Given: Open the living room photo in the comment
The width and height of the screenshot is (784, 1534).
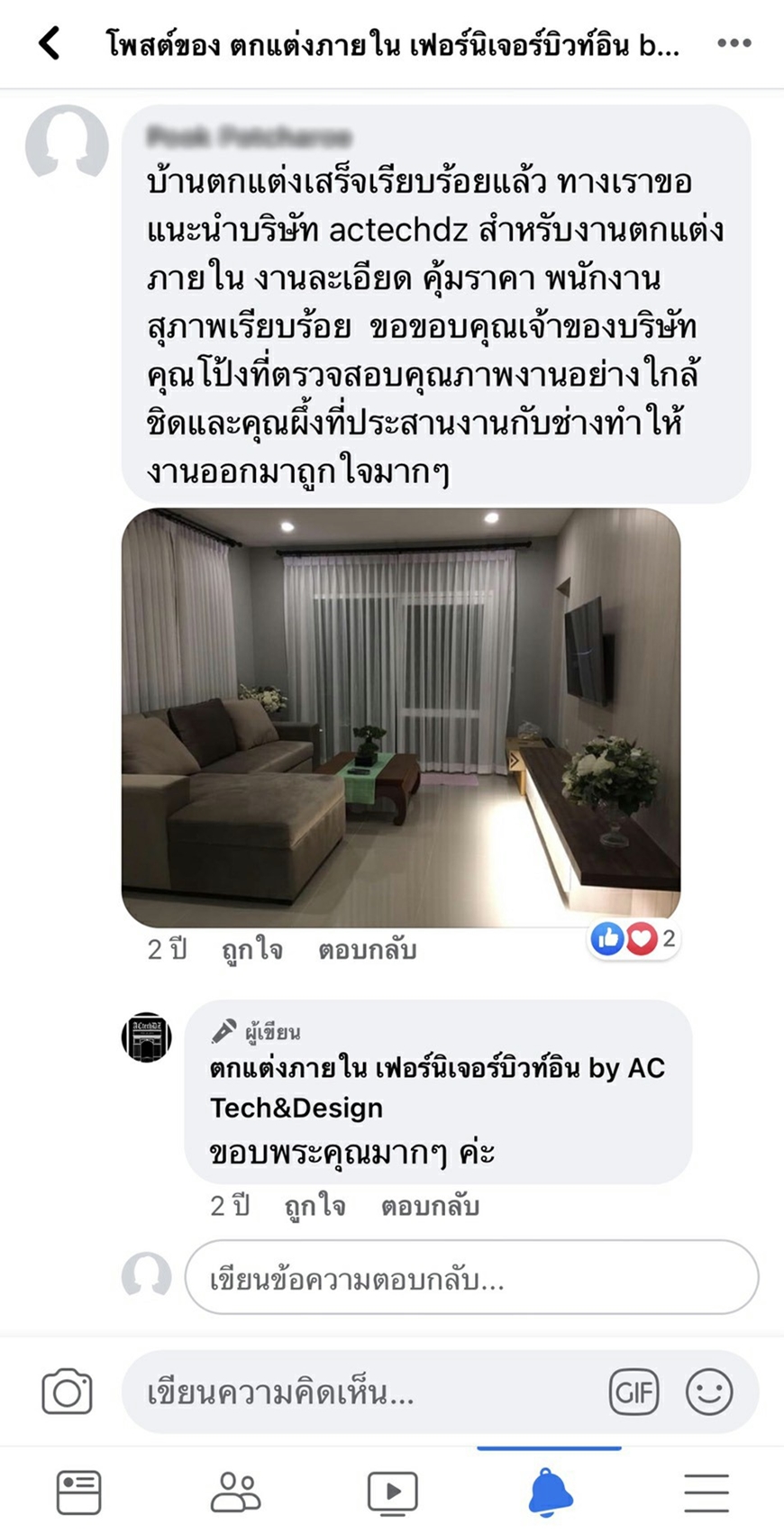Looking at the screenshot, I should click(x=401, y=717).
